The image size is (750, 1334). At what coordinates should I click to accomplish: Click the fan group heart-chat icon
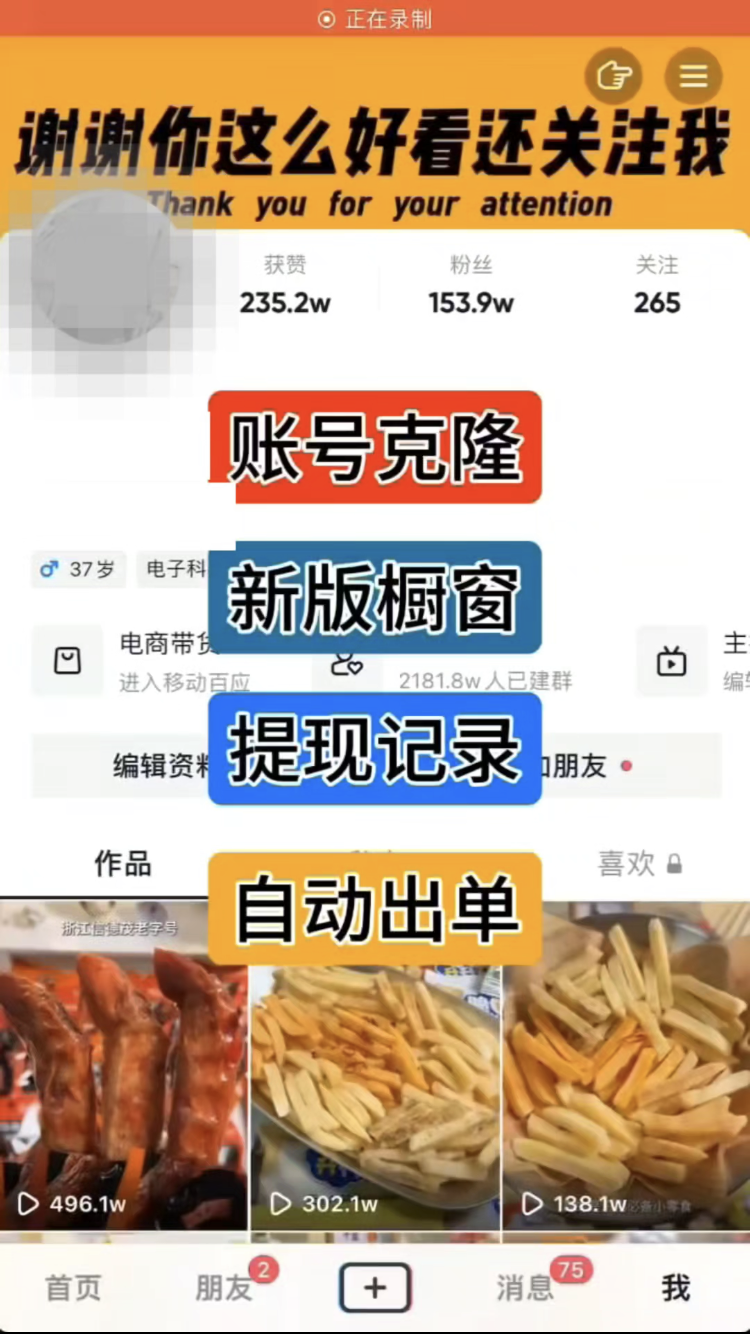[348, 662]
